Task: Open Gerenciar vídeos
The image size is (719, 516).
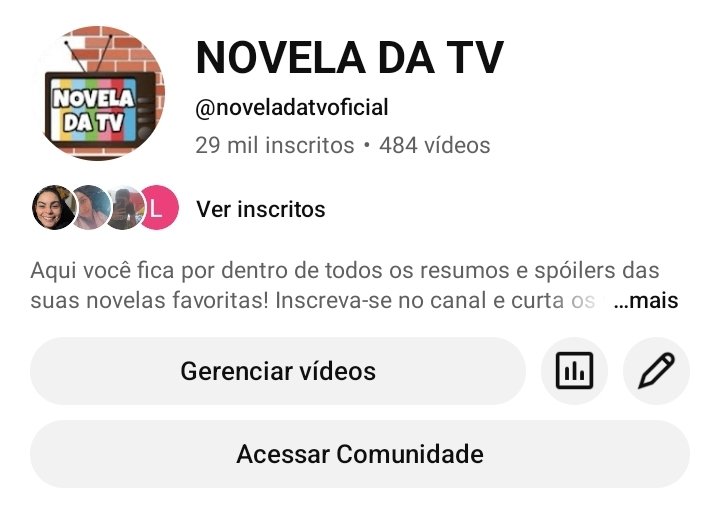Action: tap(278, 372)
